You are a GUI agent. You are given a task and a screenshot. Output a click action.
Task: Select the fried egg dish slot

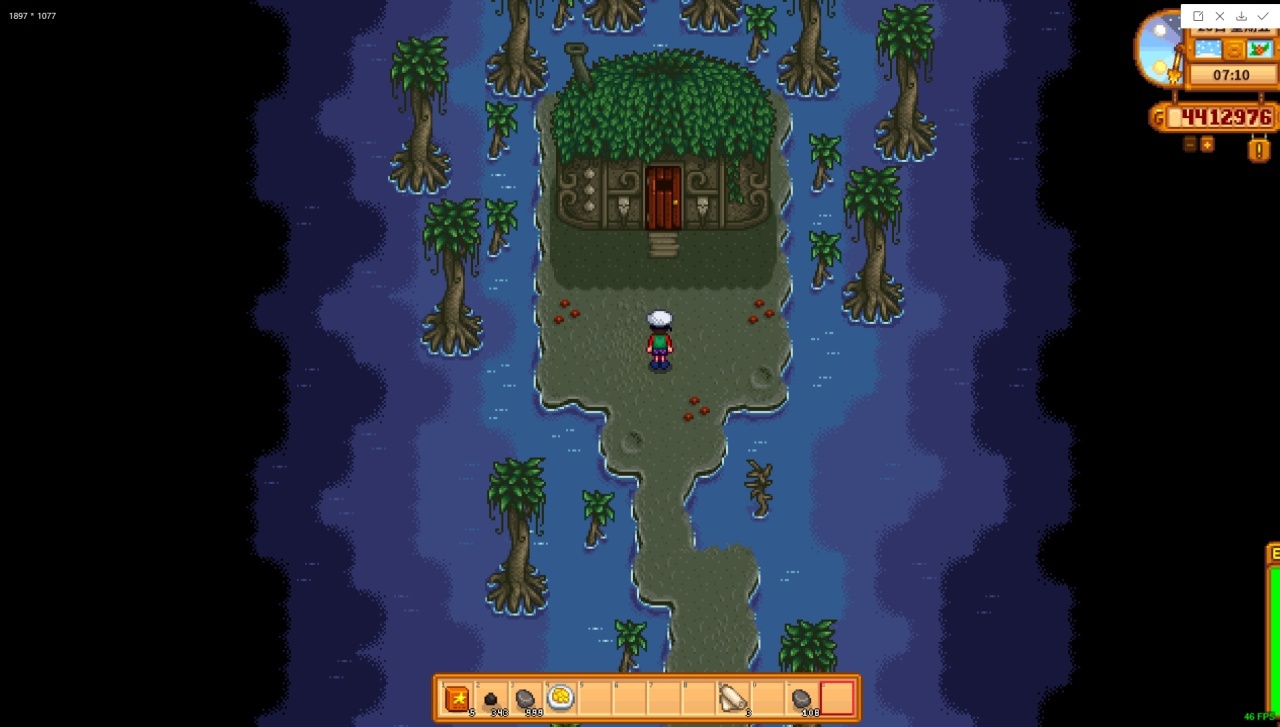click(x=561, y=697)
